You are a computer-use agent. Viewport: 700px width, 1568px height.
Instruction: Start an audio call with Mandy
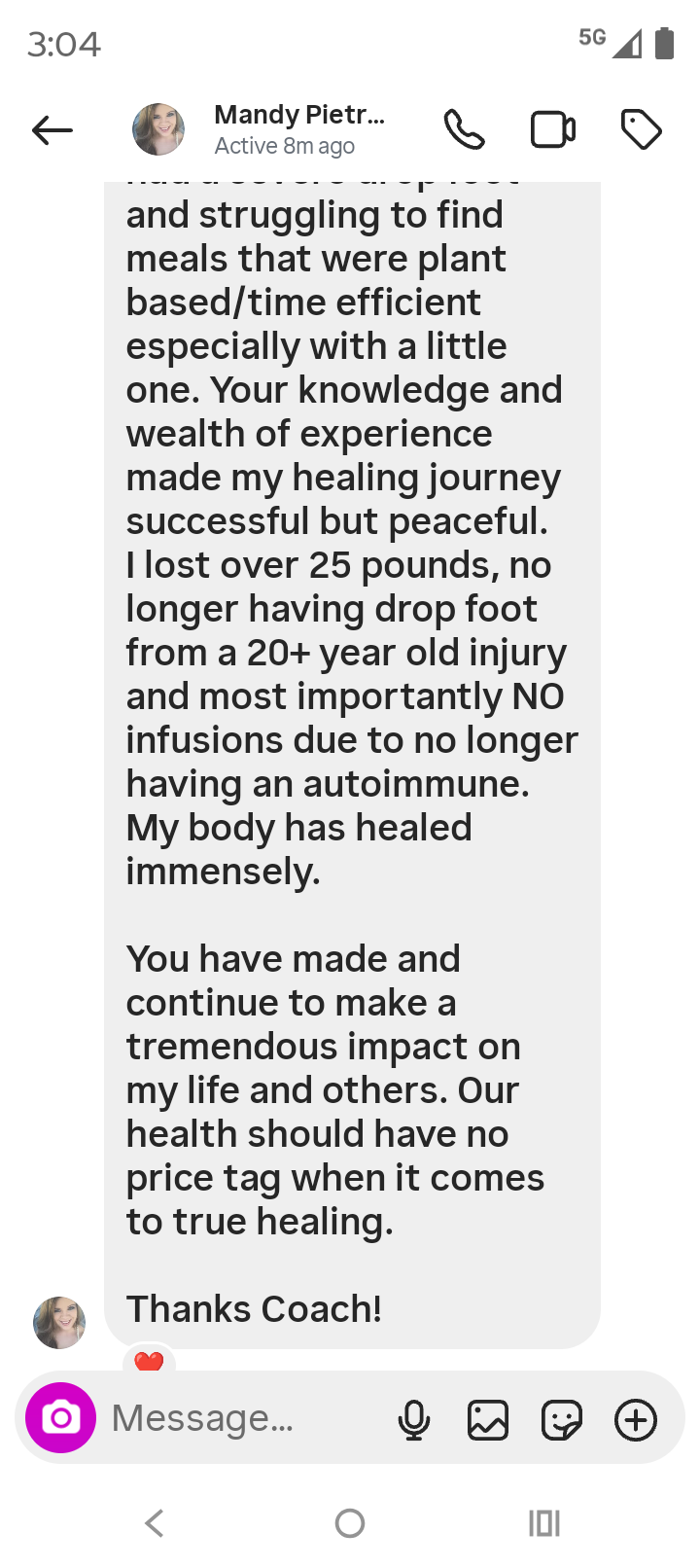tap(464, 129)
